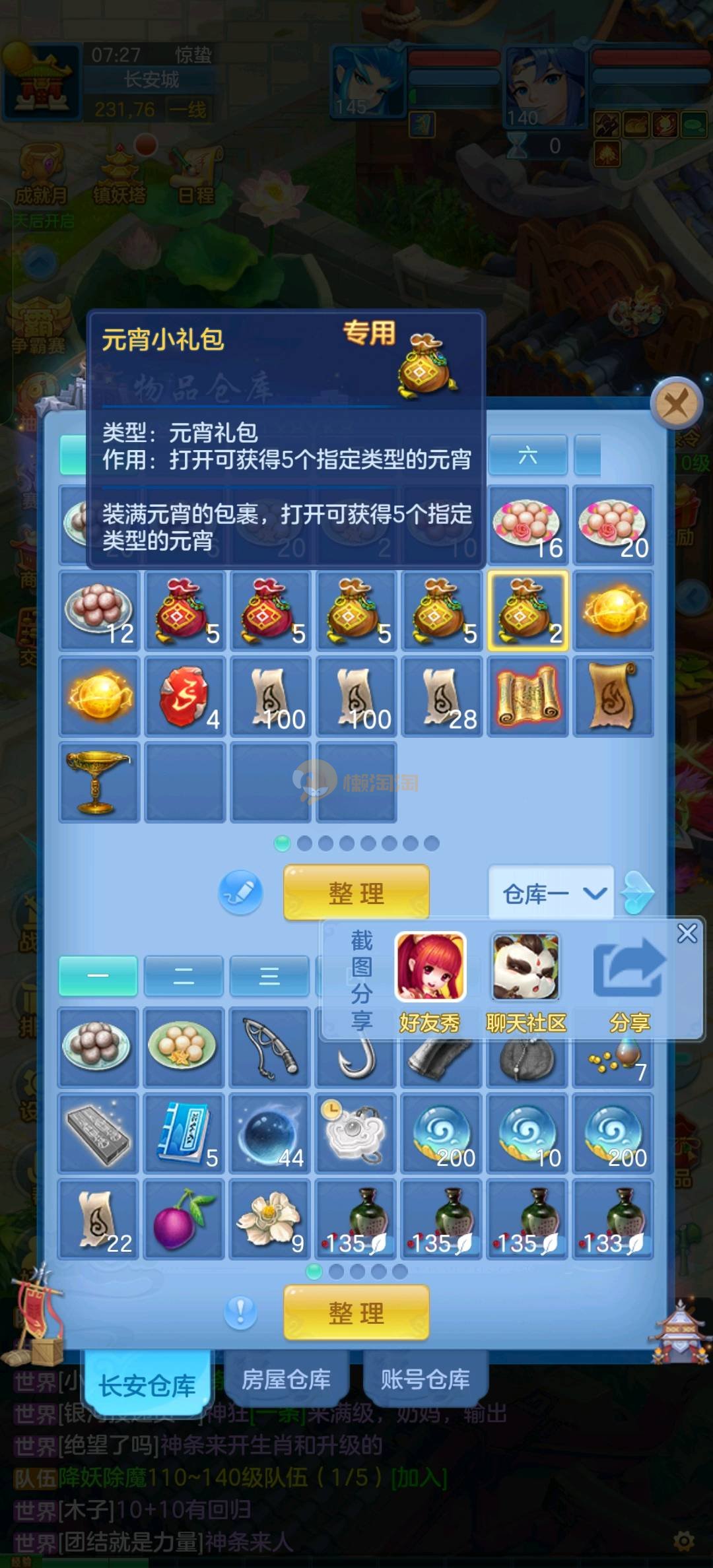Tap the 分享 share arrow icon
713x1568 pixels.
tap(629, 969)
